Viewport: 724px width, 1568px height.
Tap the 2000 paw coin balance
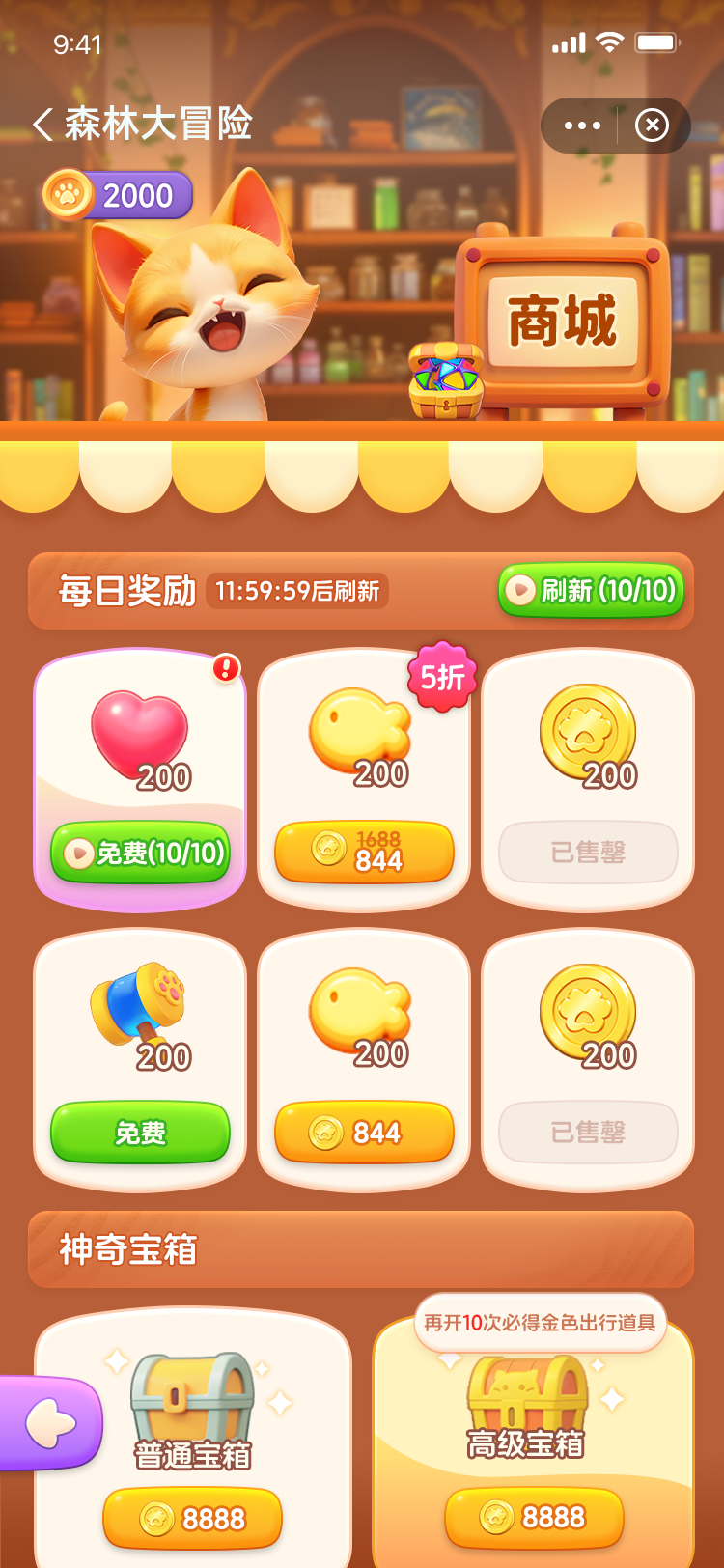click(118, 196)
